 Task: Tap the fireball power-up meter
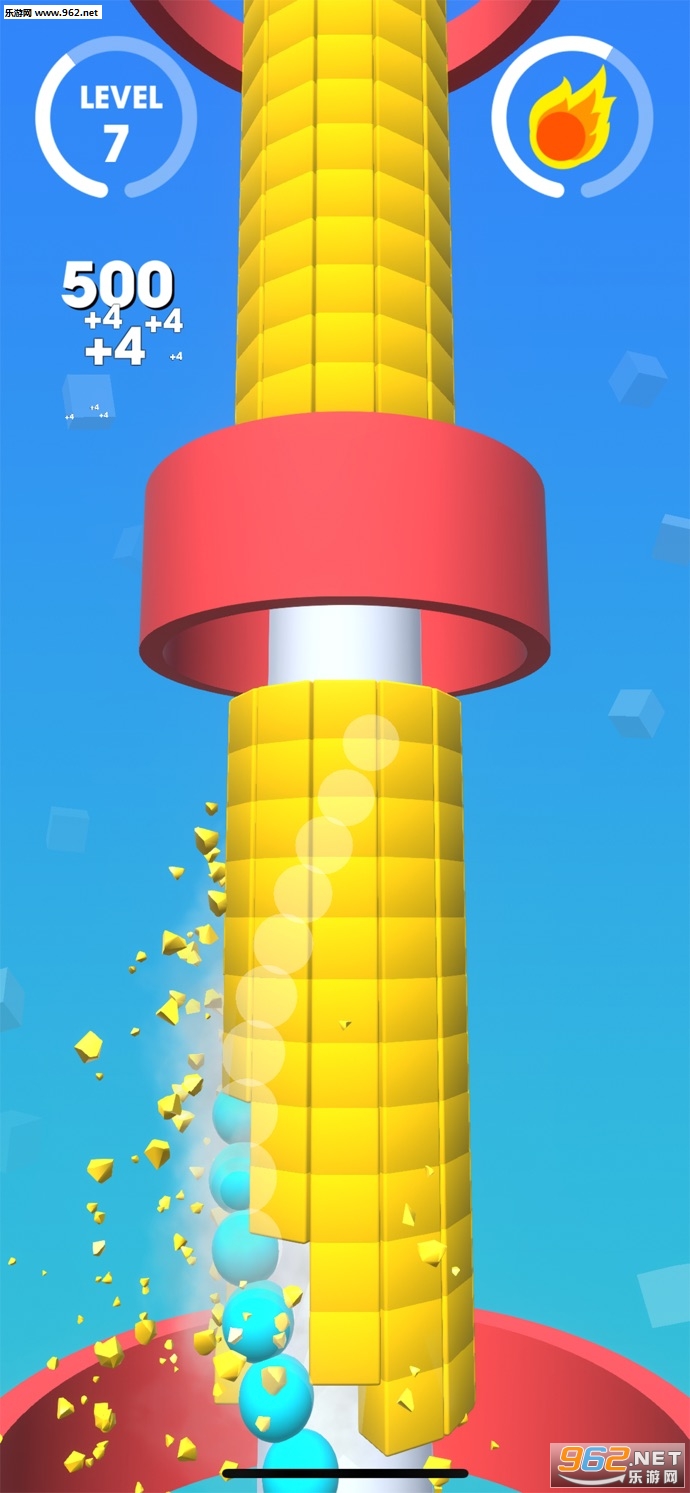(572, 118)
